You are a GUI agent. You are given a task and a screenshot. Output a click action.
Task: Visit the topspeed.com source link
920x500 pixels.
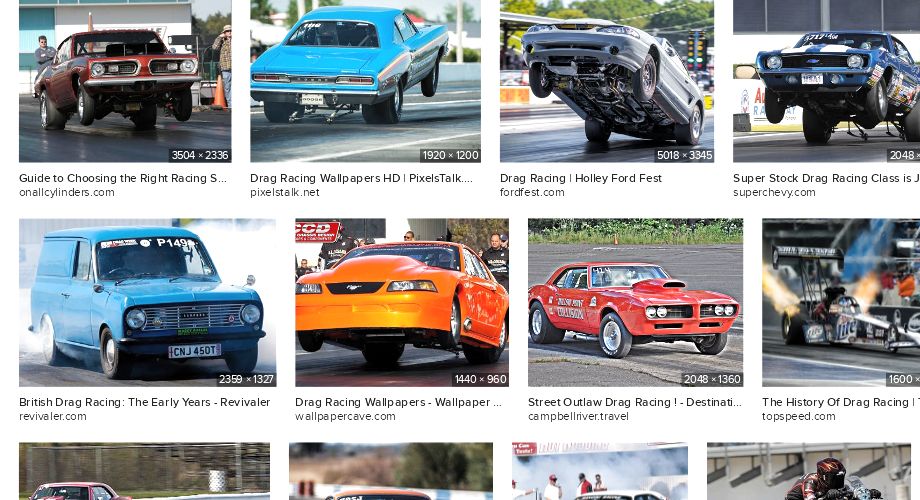[799, 417]
